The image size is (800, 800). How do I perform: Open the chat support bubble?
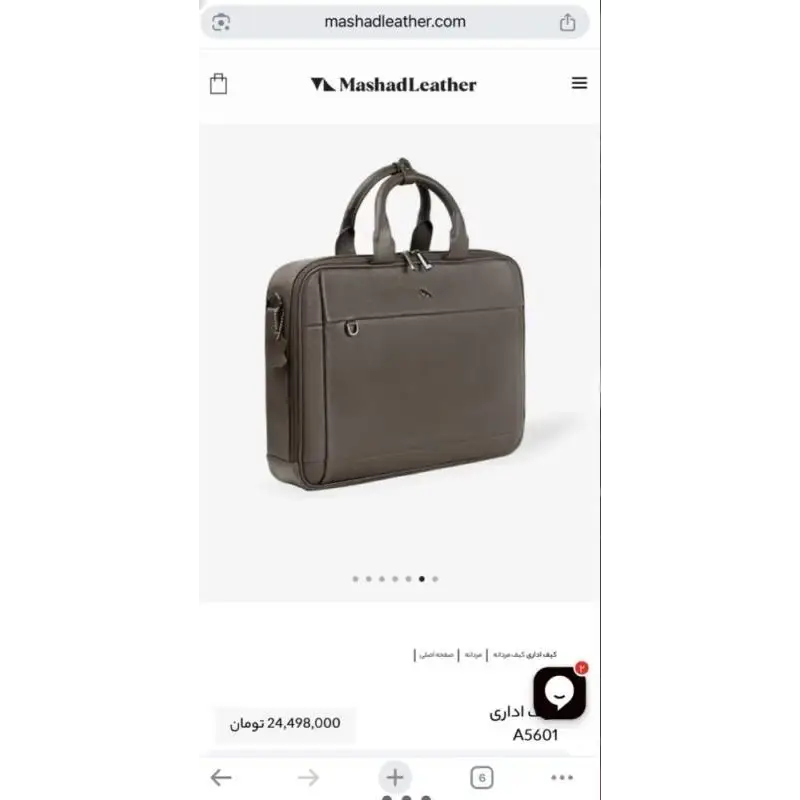559,693
